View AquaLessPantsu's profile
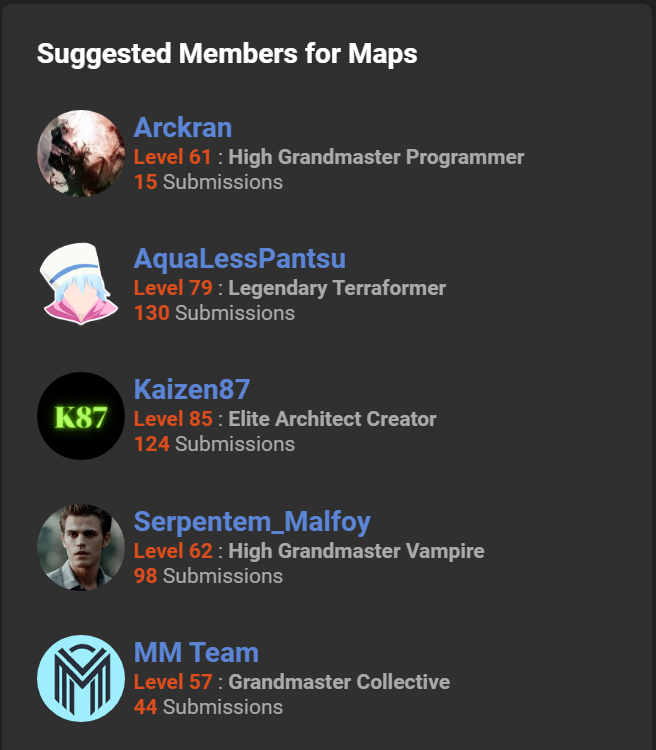Screen dimensions: 656x750 pyautogui.click(x=240, y=259)
